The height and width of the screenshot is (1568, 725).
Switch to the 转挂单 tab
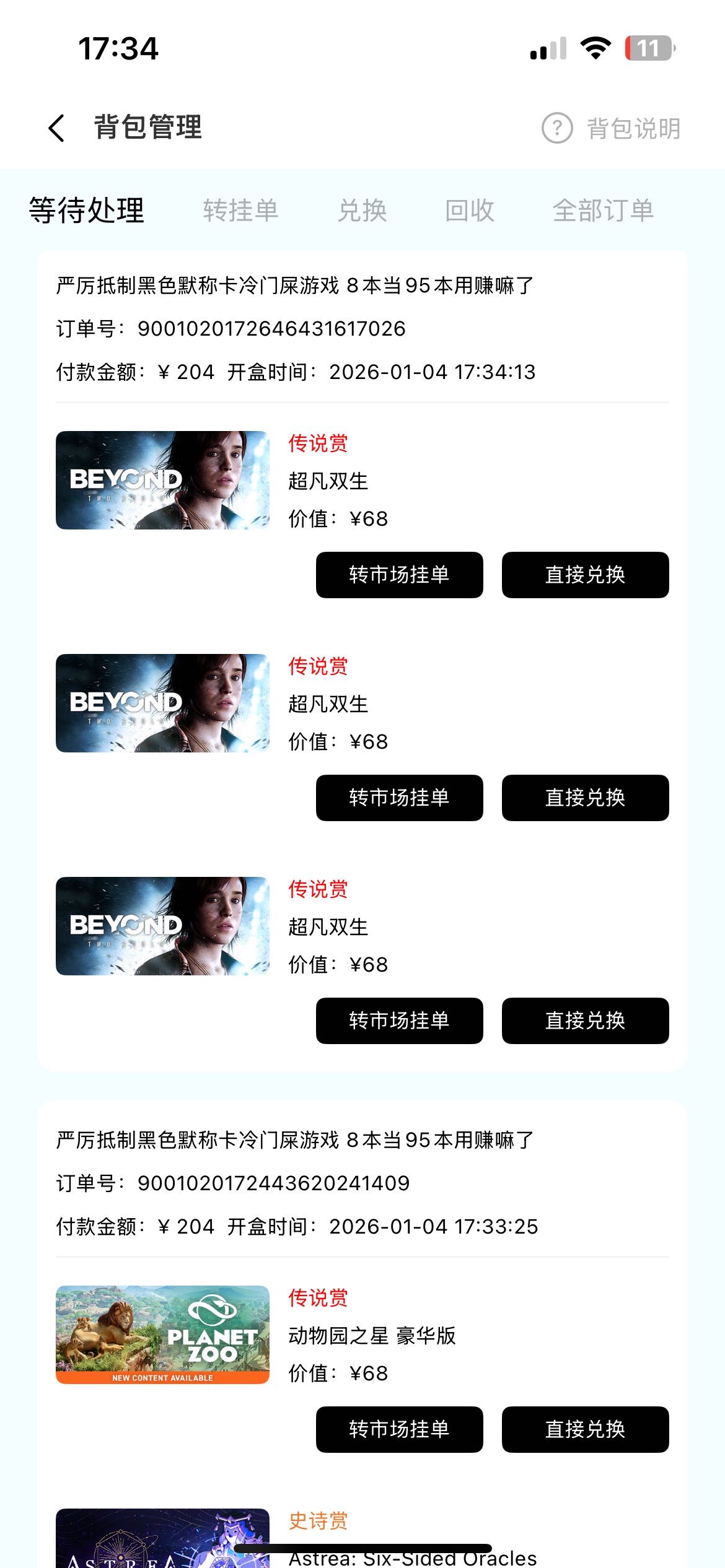(240, 211)
